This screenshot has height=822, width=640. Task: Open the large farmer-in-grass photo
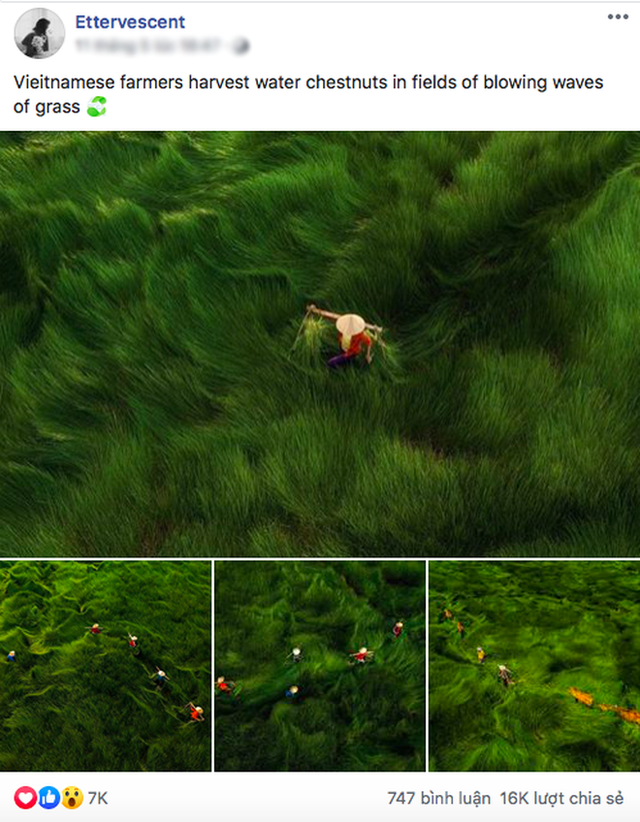320,343
